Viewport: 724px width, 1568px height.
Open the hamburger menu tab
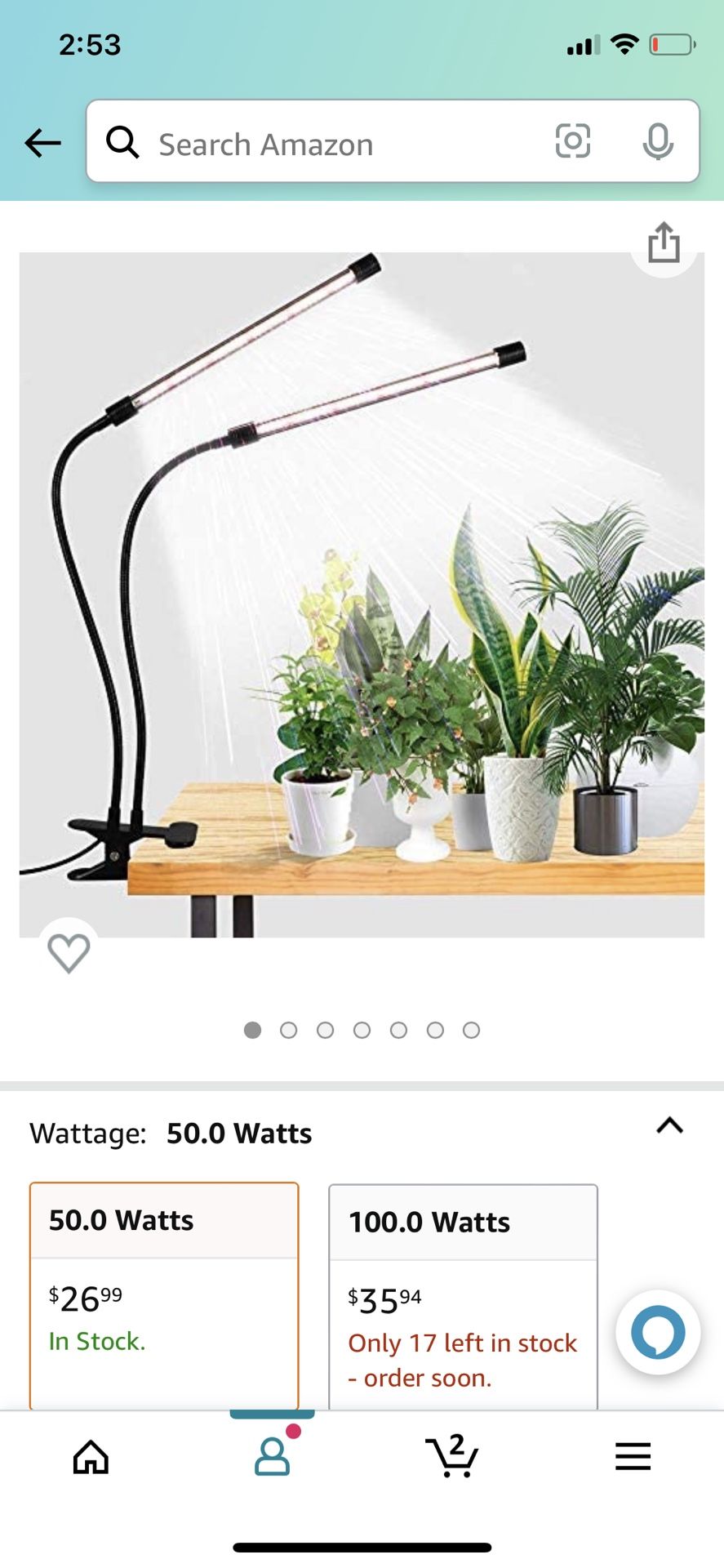tap(633, 1456)
